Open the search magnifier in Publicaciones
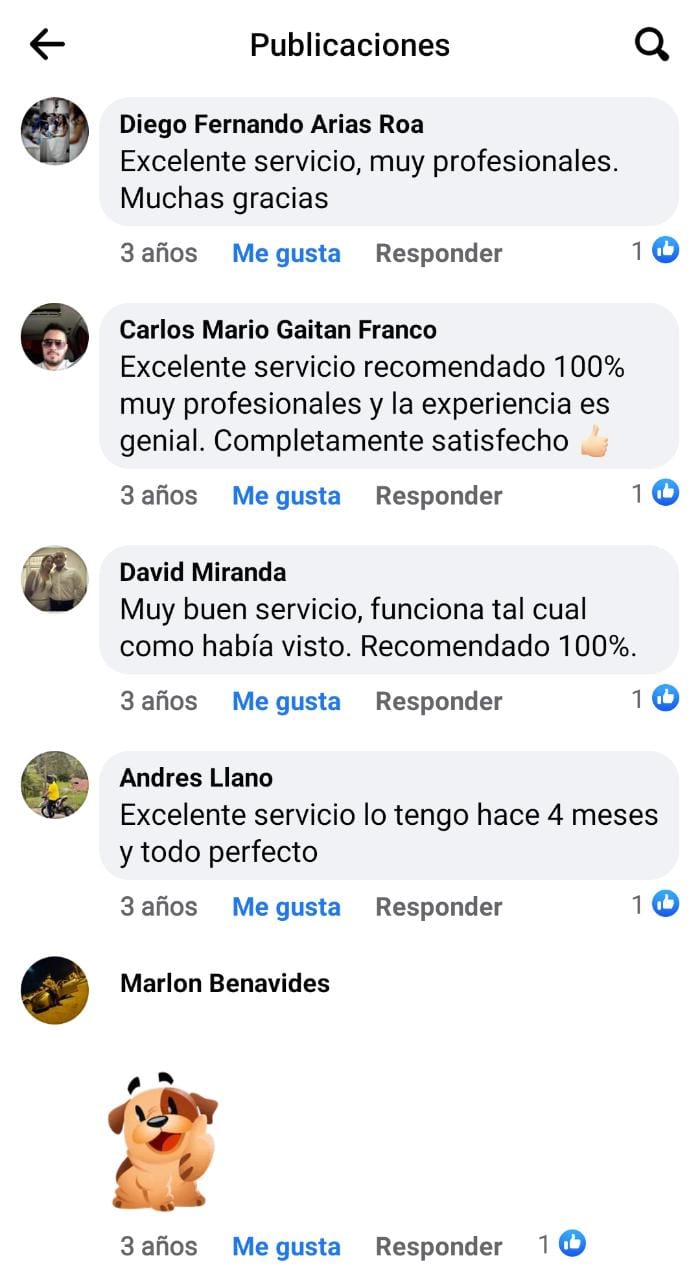The height and width of the screenshot is (1280, 700). click(652, 44)
